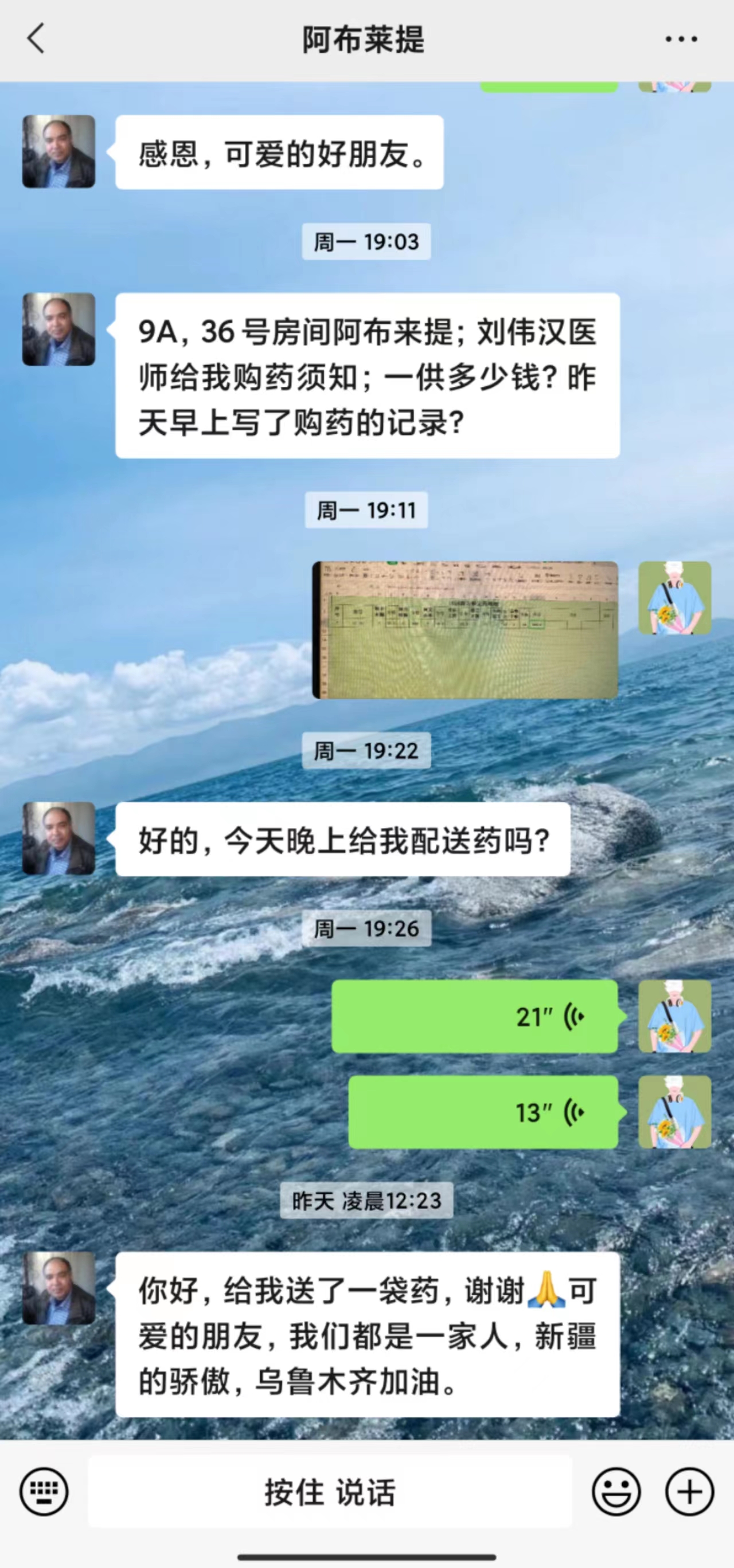Play the 21-second voice message
The image size is (734, 1568).
click(474, 1017)
